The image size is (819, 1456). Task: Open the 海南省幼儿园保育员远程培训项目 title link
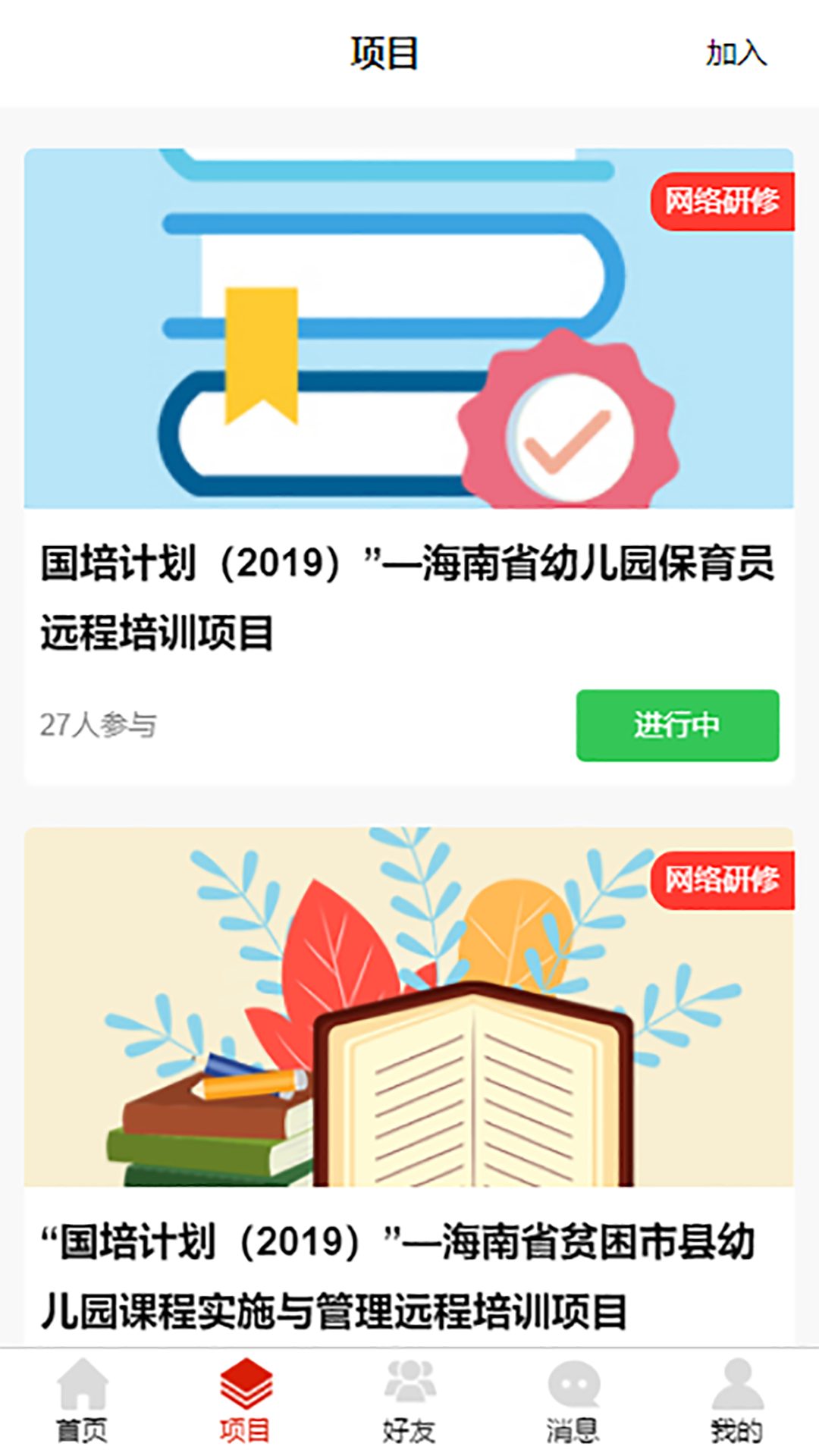tap(409, 595)
